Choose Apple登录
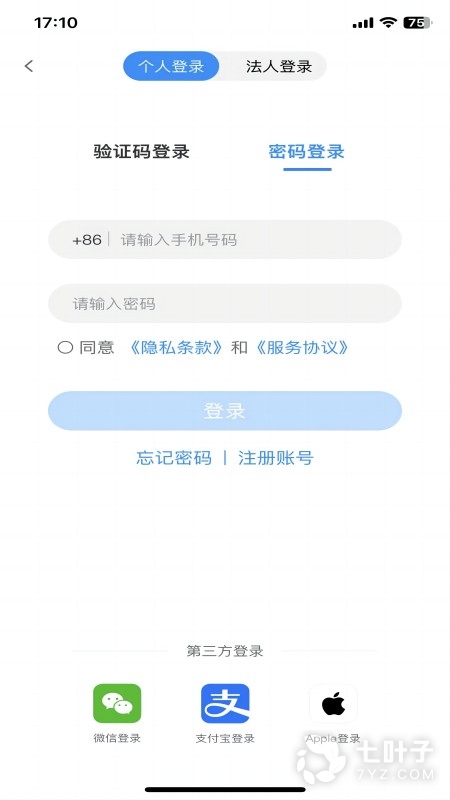450x800 pixels. pyautogui.click(x=333, y=713)
